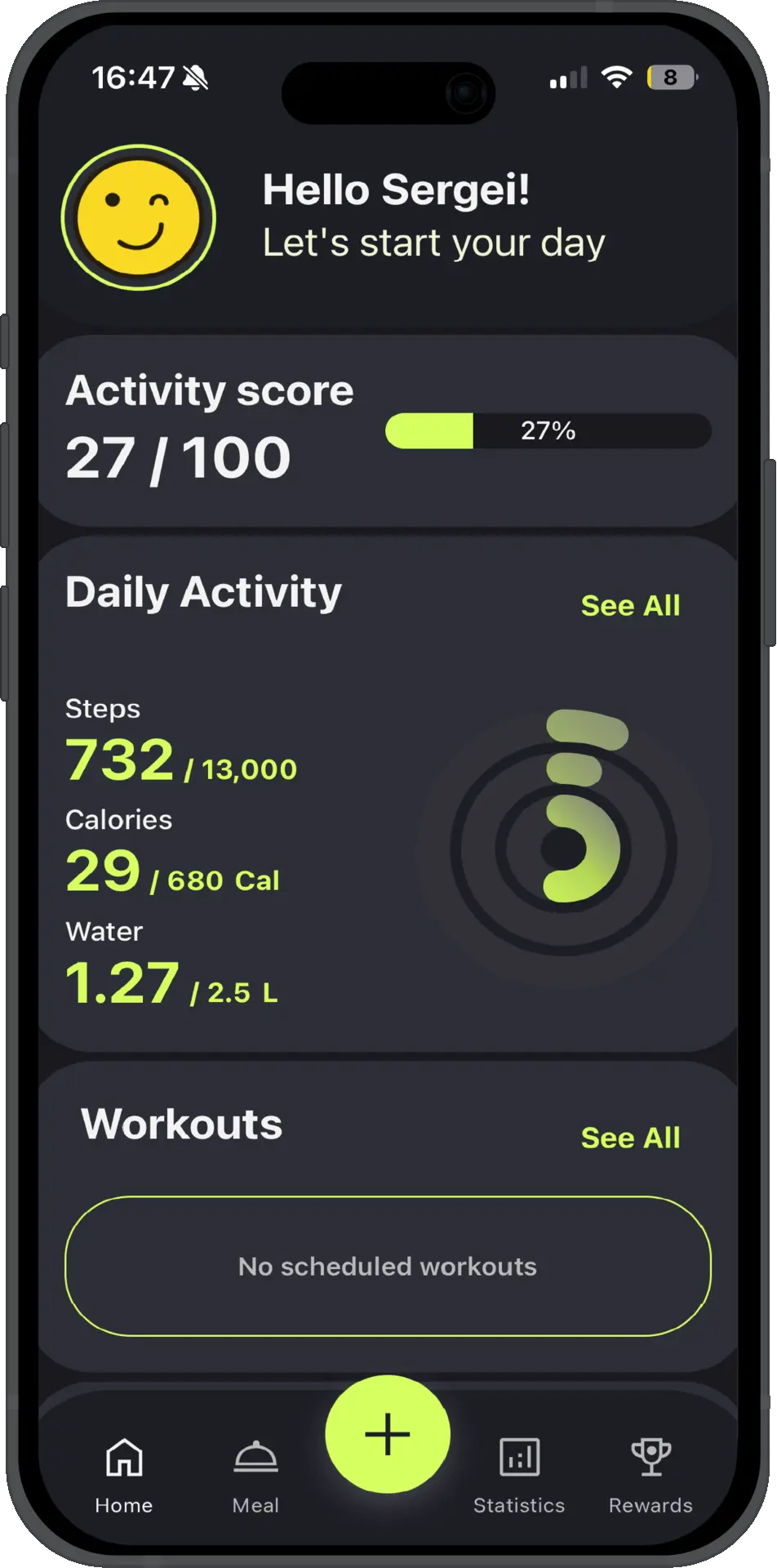Viewport: 777px width, 1568px height.
Task: Go to the Rewards tab
Action: click(650, 1475)
